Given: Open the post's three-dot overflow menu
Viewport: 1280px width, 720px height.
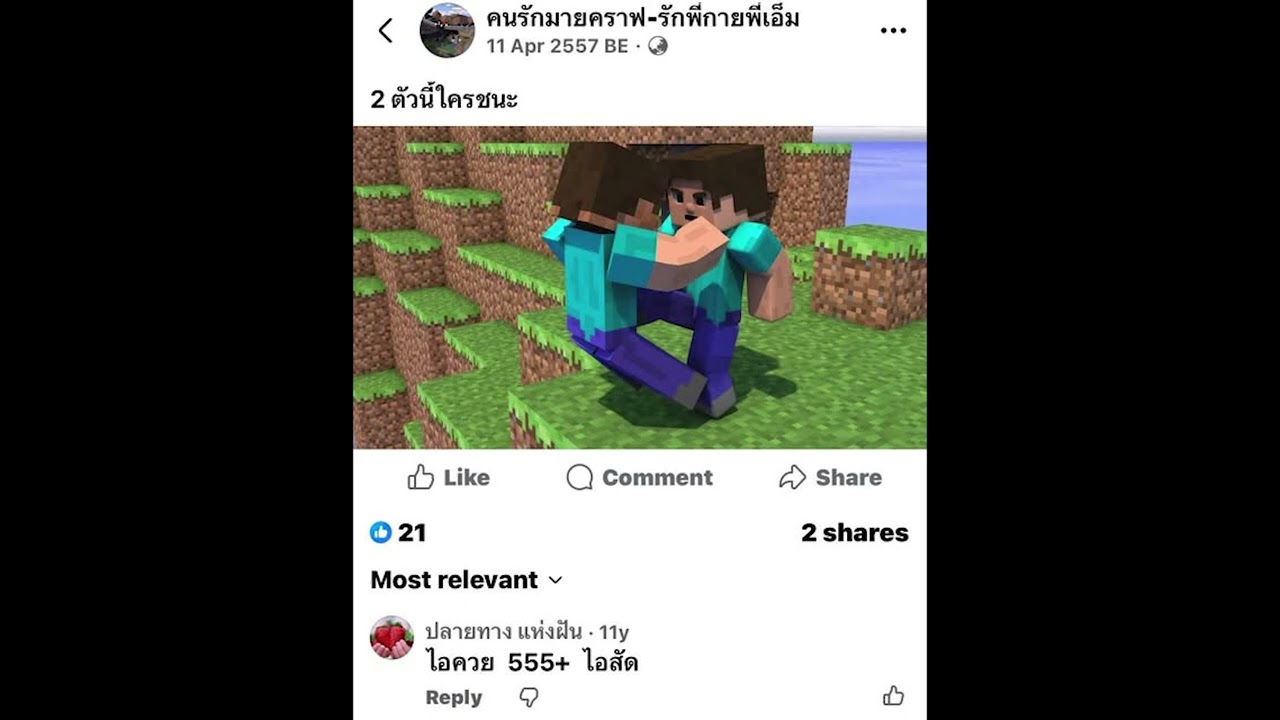Looking at the screenshot, I should [892, 31].
